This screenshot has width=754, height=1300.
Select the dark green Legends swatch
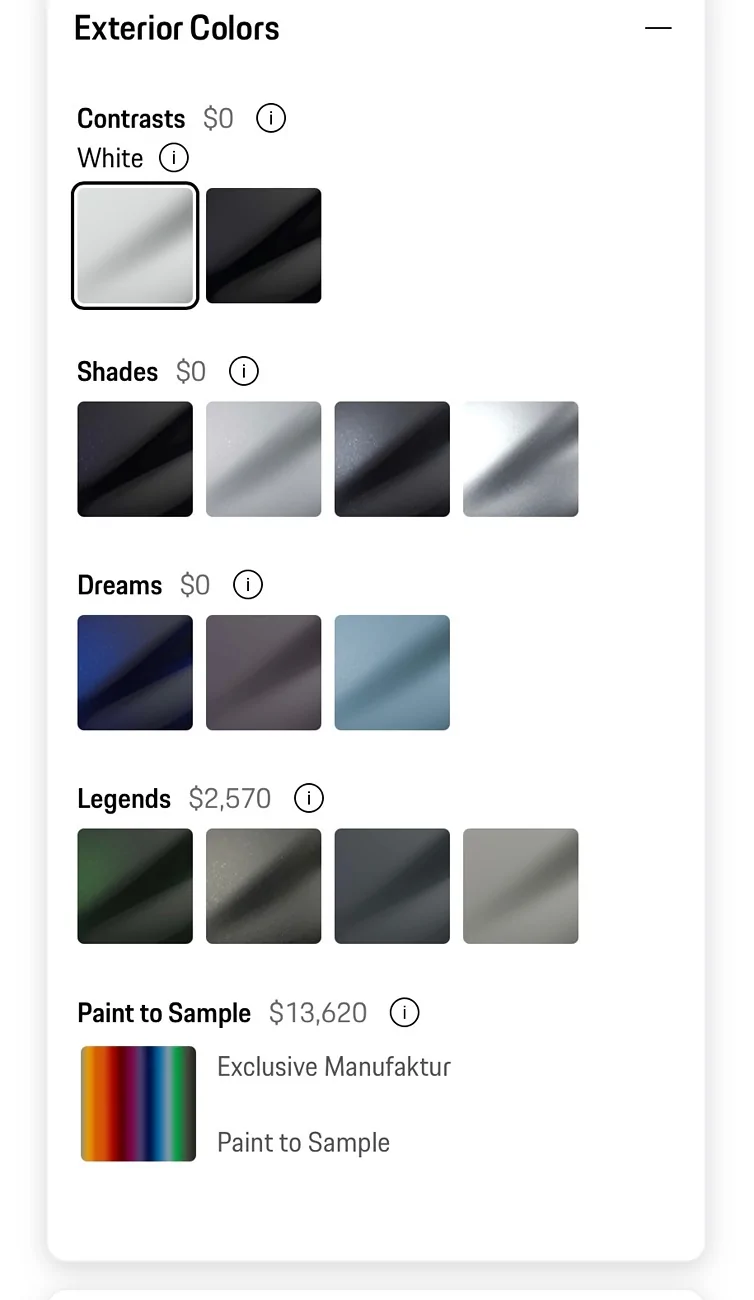tap(135, 886)
